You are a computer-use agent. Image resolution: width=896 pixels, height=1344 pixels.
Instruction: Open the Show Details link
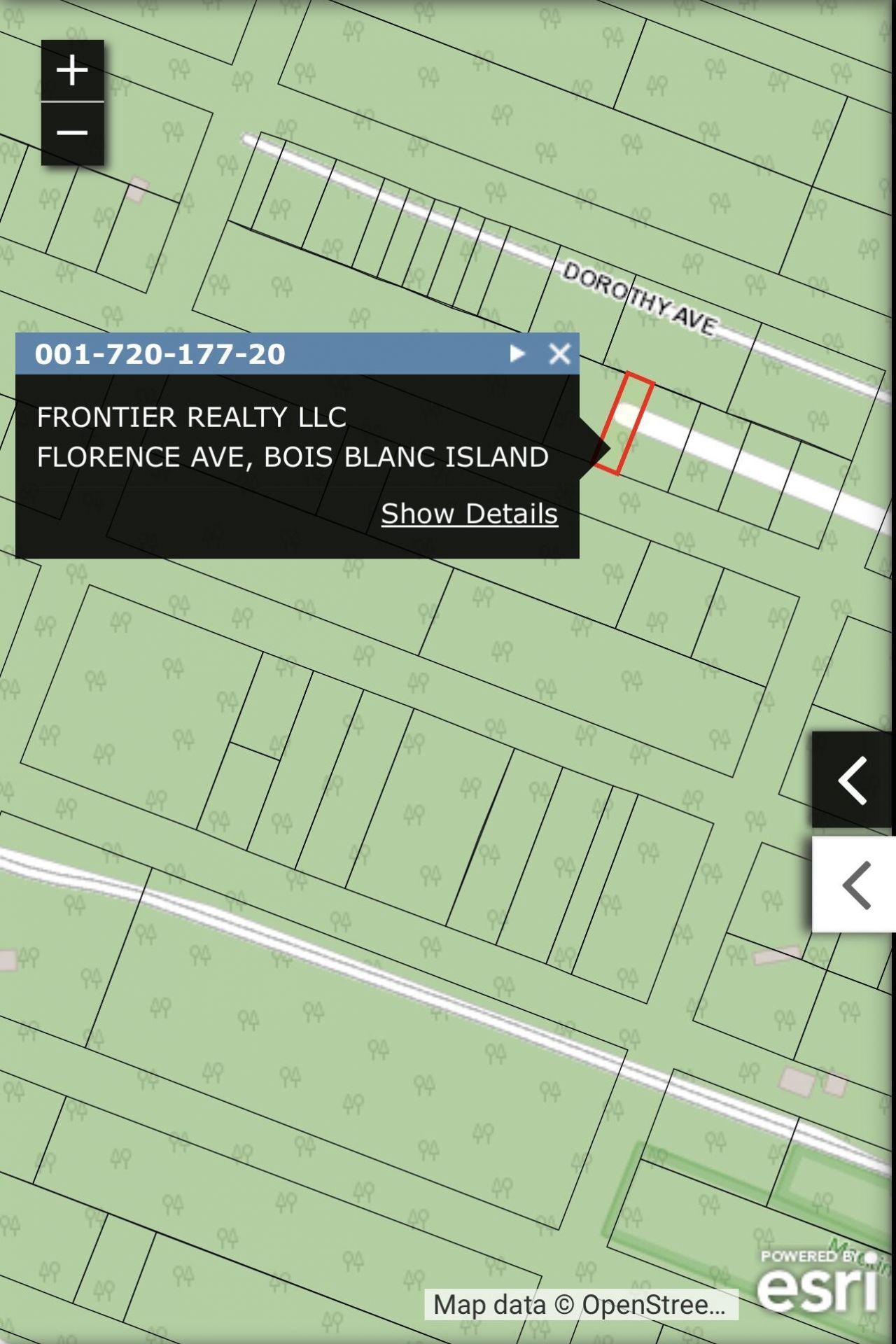click(x=469, y=514)
